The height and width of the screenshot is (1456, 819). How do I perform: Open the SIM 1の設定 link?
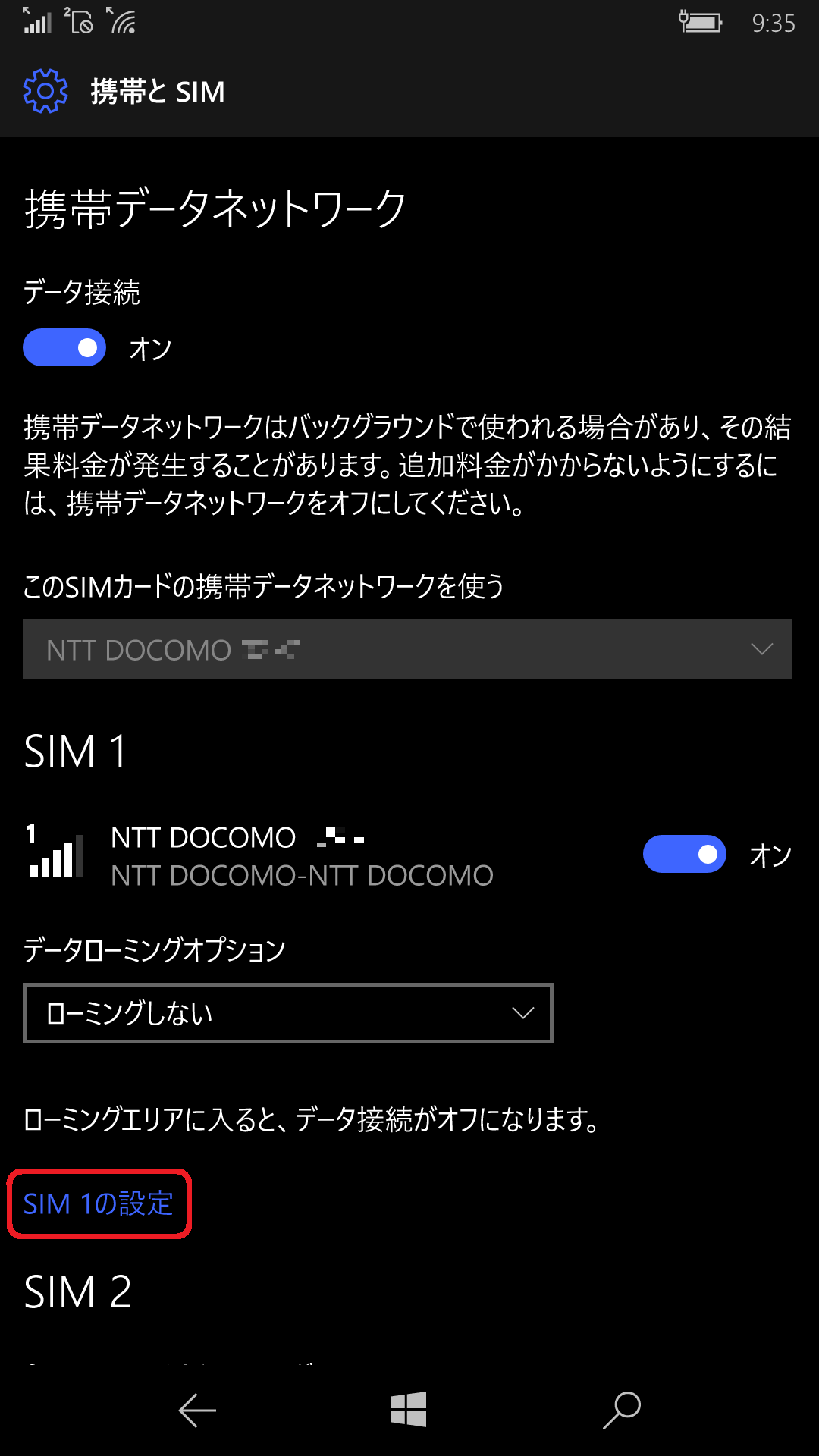99,1203
